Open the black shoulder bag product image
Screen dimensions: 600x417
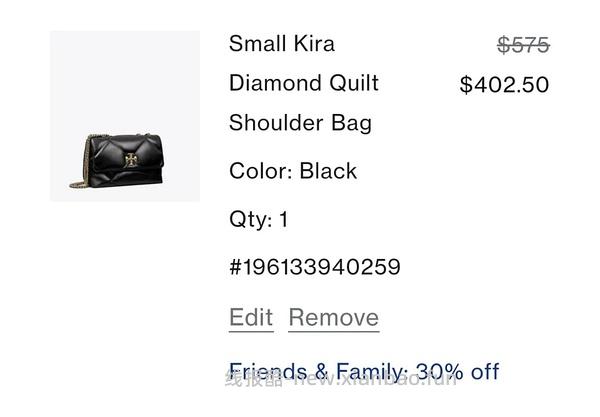[125, 116]
